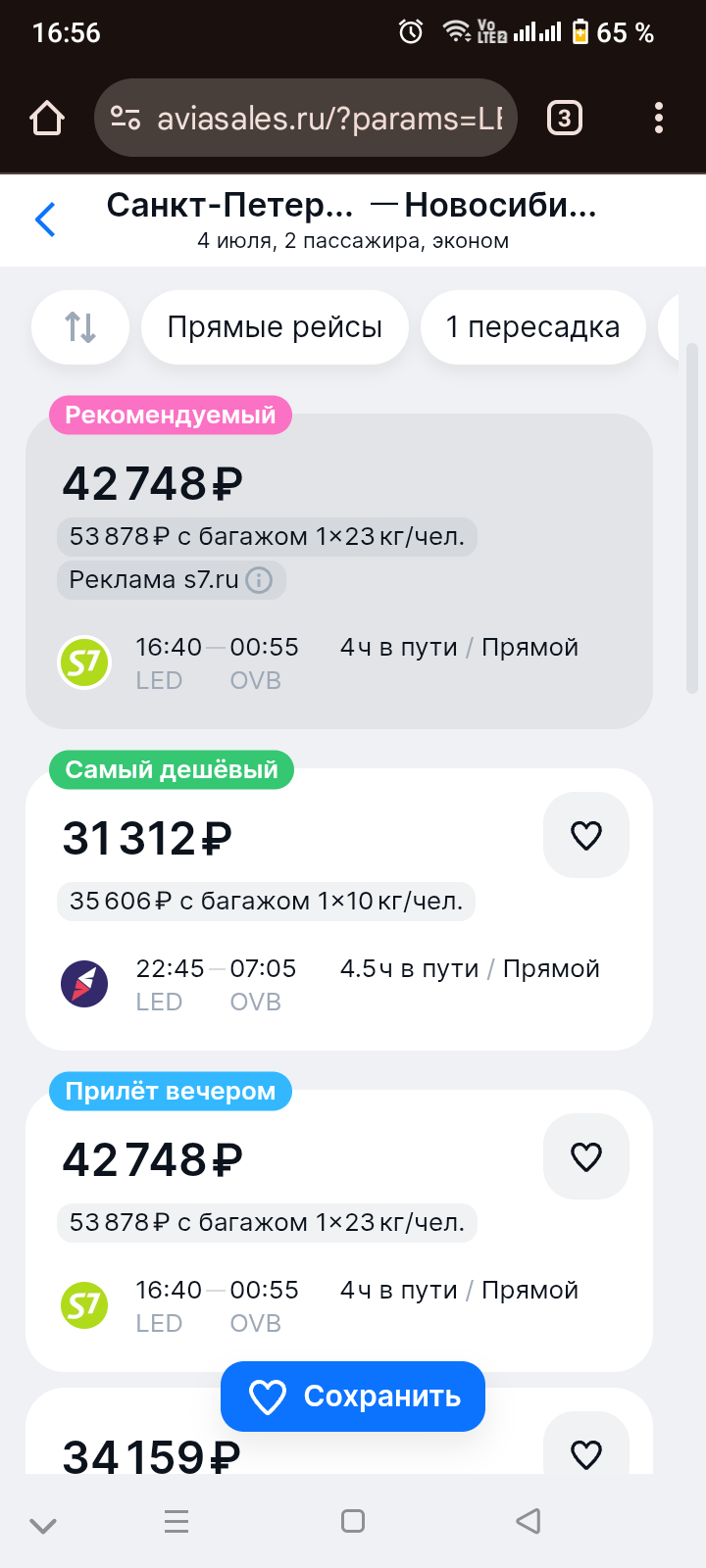Go to the browser home page
Screen dimensions: 706x1568
point(47,119)
